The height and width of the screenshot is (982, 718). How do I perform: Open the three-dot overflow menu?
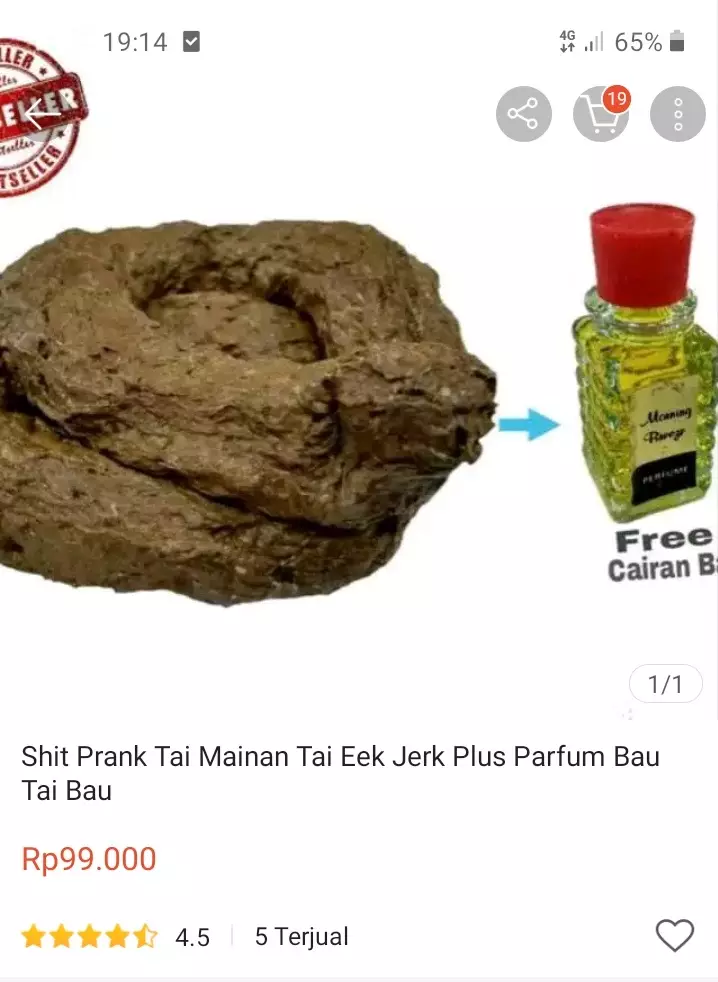pos(677,114)
